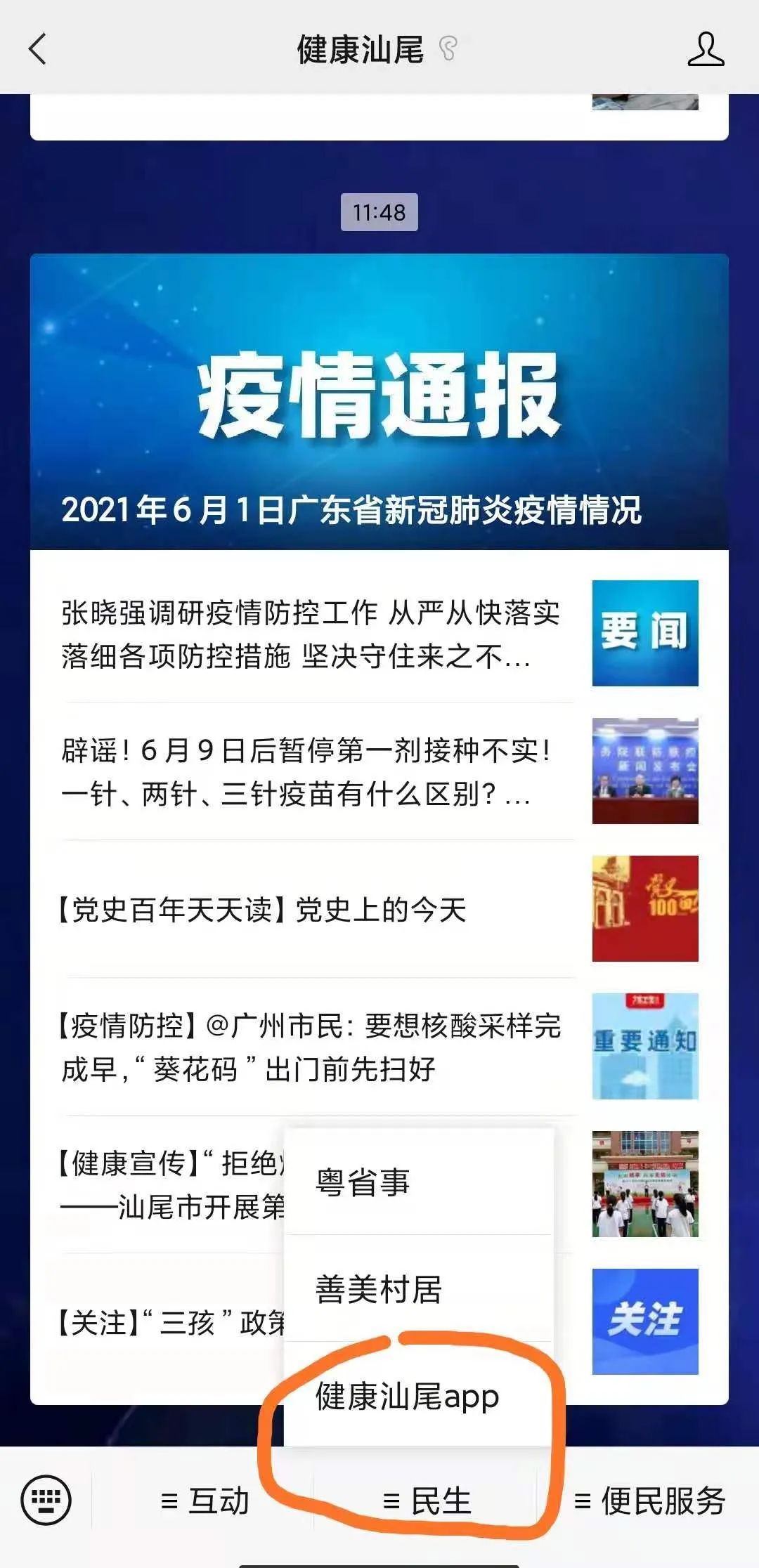Select 粤省事 from the popup menu
This screenshot has width=759, height=1568.
pos(419,1183)
